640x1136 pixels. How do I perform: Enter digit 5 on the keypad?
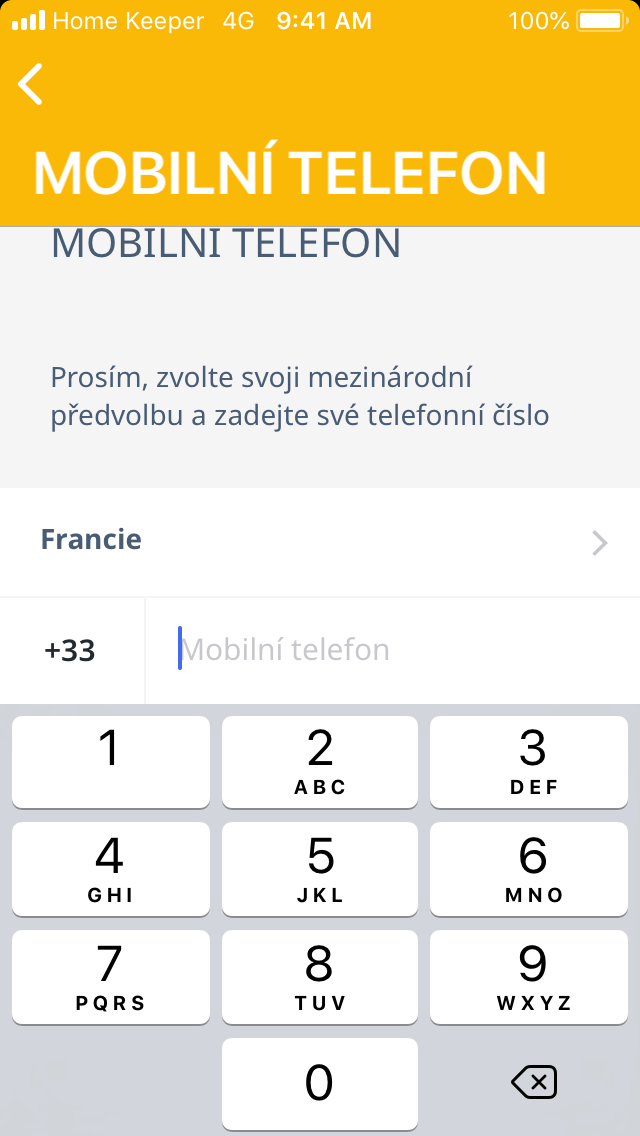(x=320, y=868)
